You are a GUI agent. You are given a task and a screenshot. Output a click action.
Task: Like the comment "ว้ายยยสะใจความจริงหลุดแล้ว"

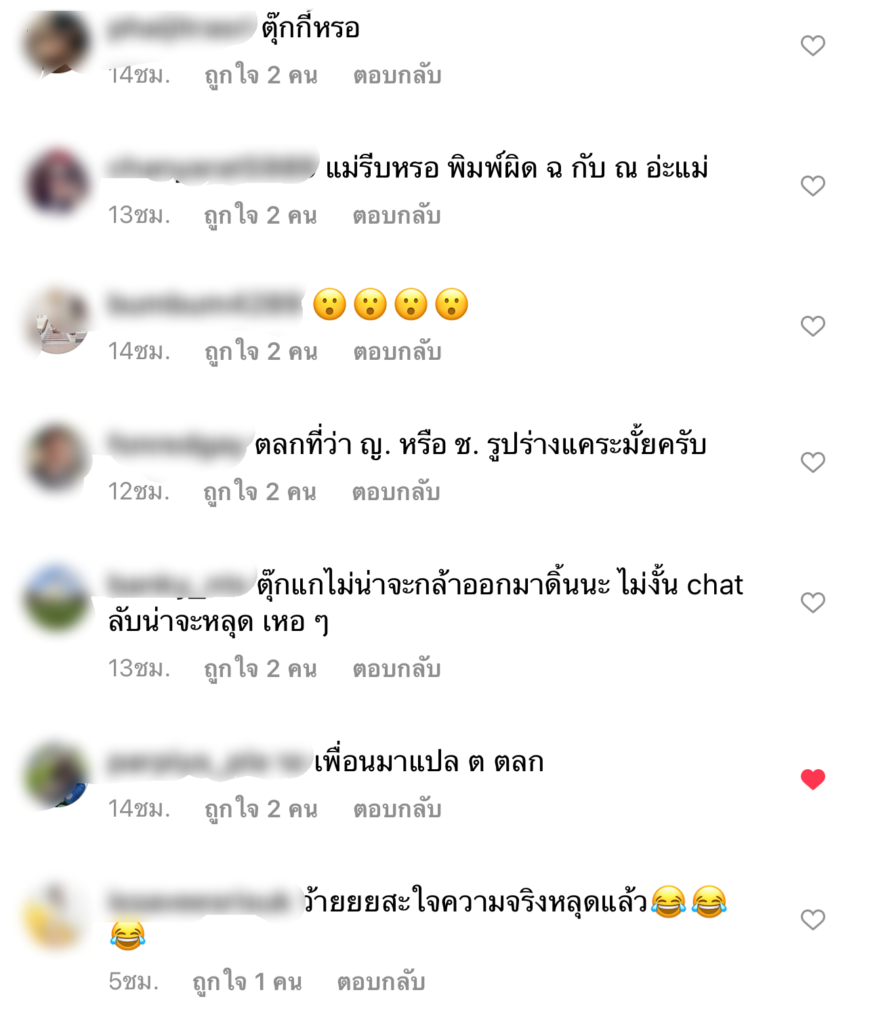[x=813, y=920]
